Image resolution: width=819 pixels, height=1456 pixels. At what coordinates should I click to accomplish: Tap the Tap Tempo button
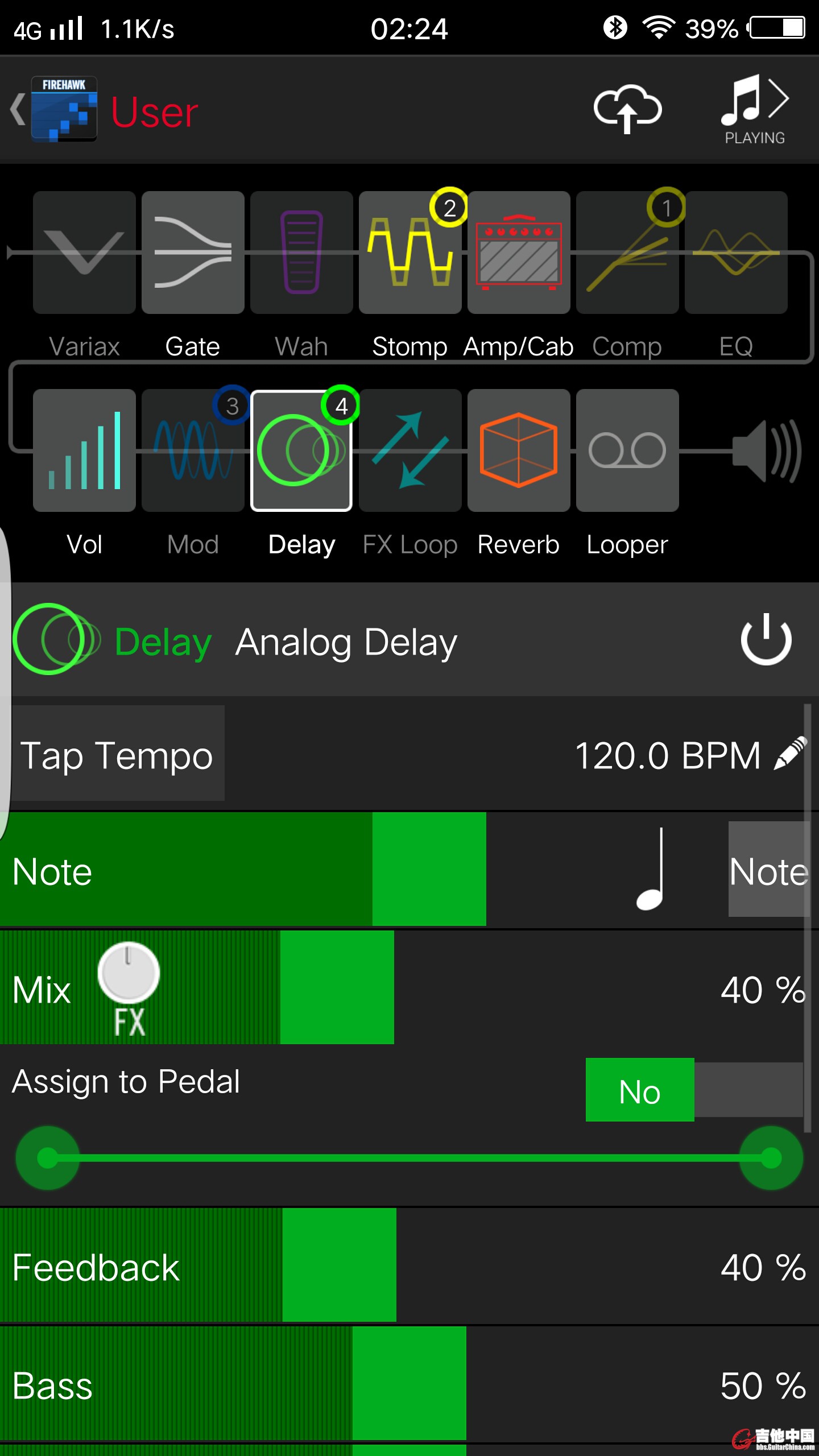tap(117, 754)
